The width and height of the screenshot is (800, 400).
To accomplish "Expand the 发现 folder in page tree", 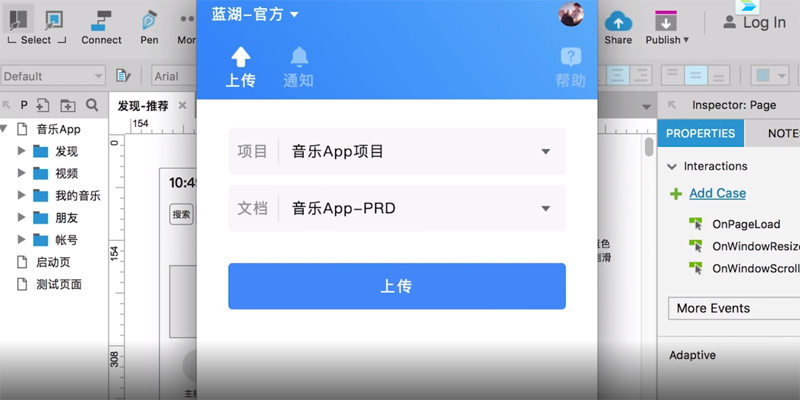I will point(22,151).
